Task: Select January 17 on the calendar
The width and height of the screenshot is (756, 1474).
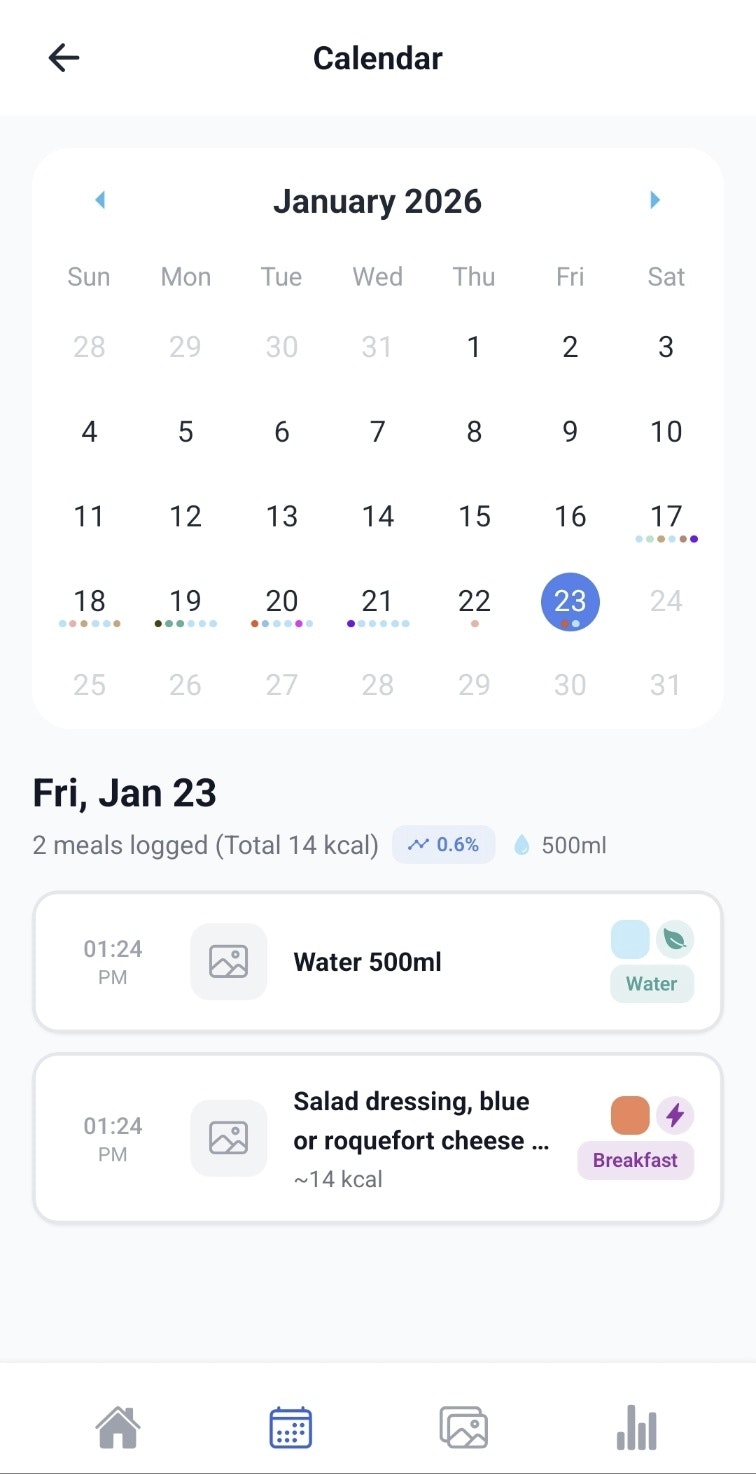Action: [x=665, y=516]
